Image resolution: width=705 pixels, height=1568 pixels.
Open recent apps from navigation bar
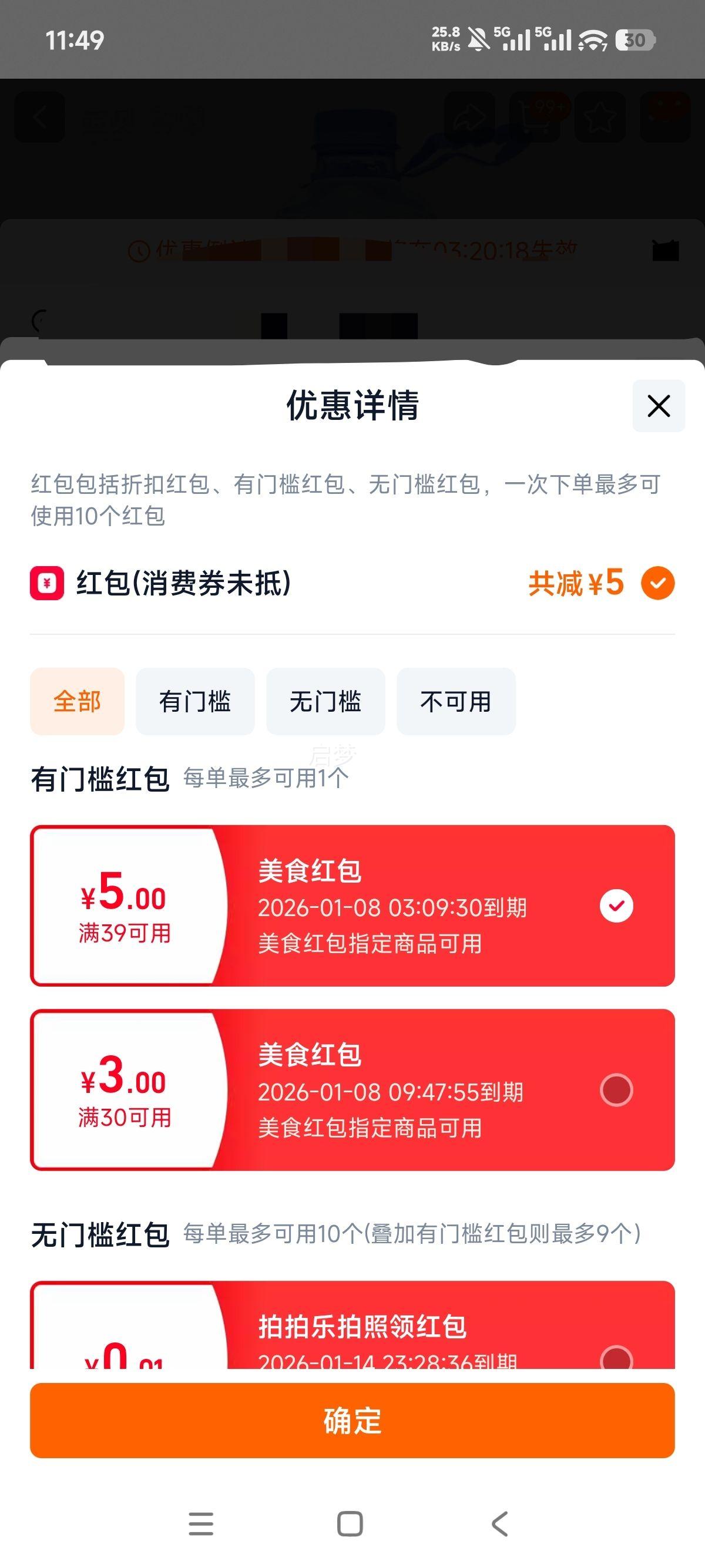click(201, 1523)
